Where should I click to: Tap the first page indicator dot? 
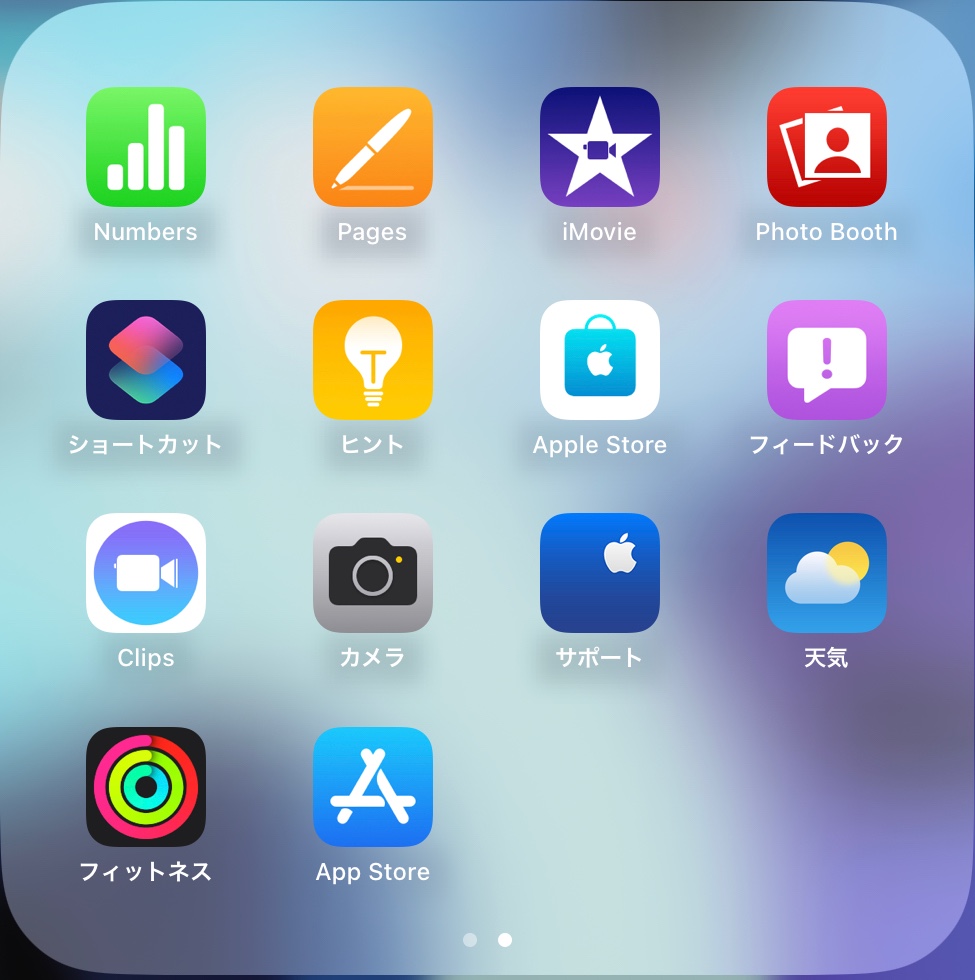(470, 940)
